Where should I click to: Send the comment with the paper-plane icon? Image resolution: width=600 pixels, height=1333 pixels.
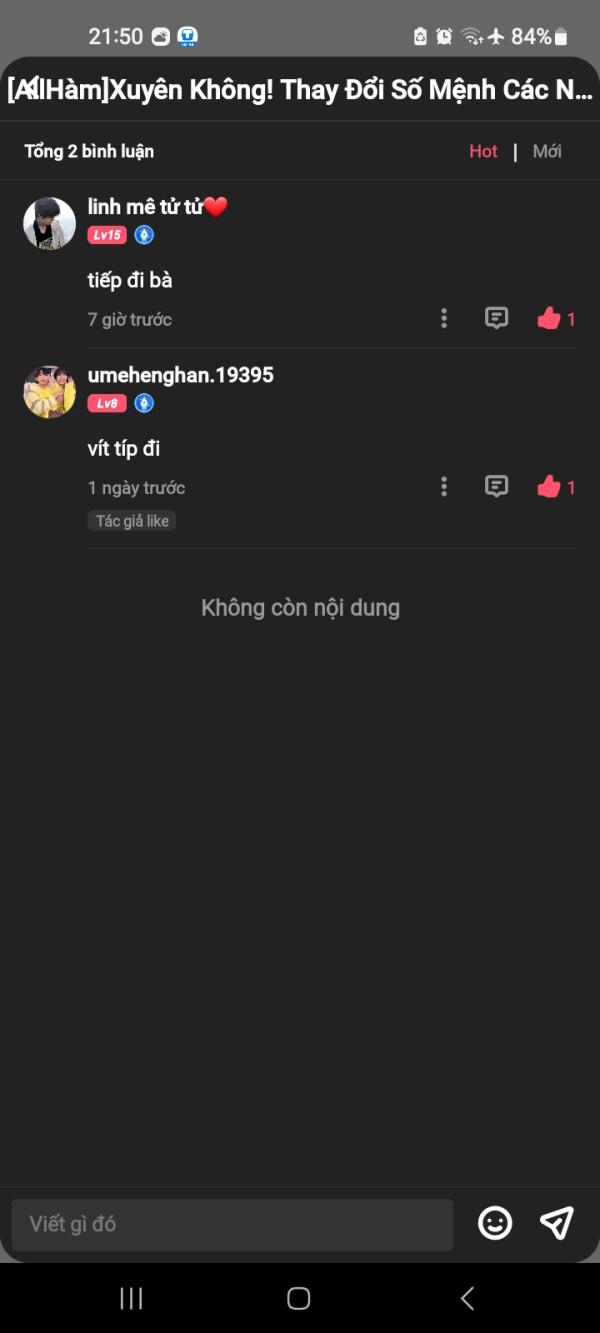557,1223
